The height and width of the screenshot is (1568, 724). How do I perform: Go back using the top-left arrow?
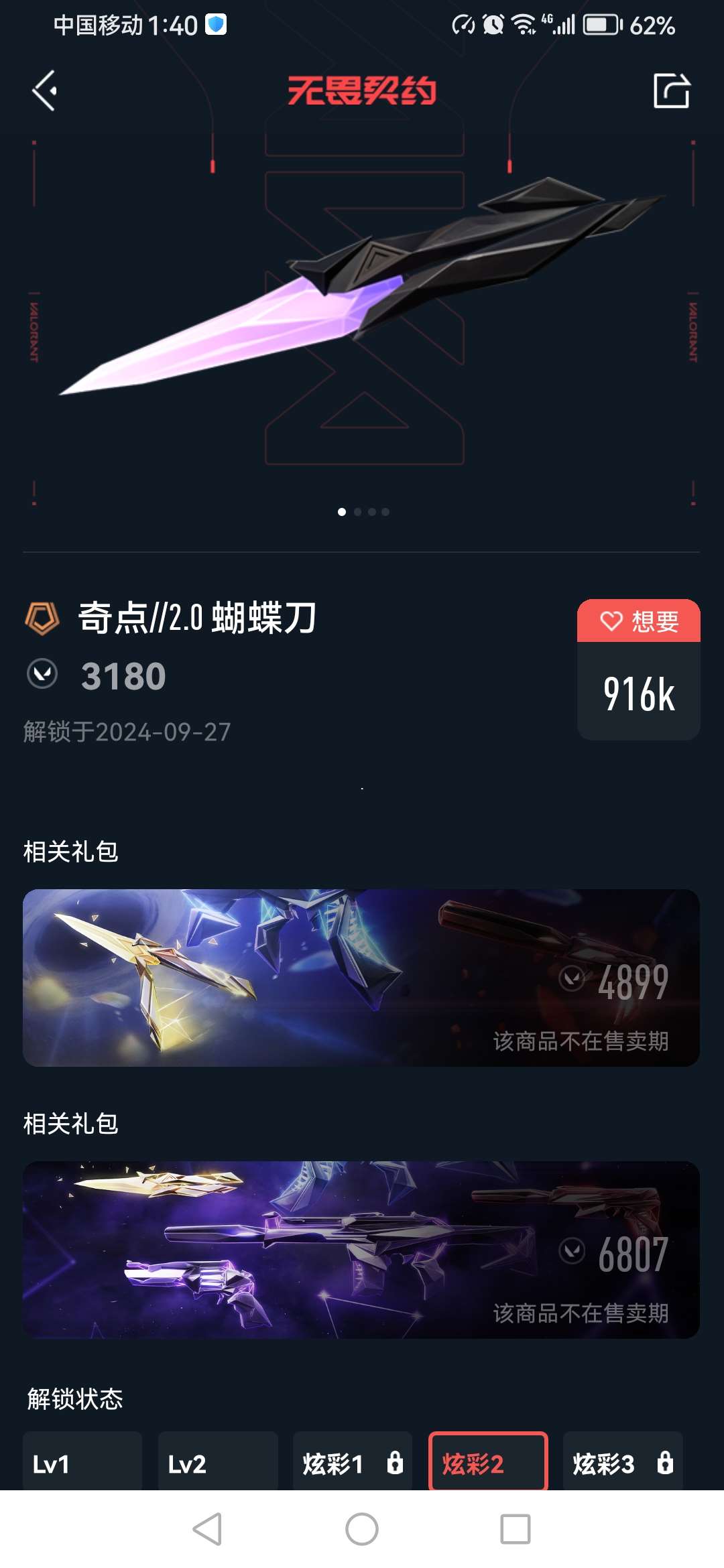coord(45,90)
